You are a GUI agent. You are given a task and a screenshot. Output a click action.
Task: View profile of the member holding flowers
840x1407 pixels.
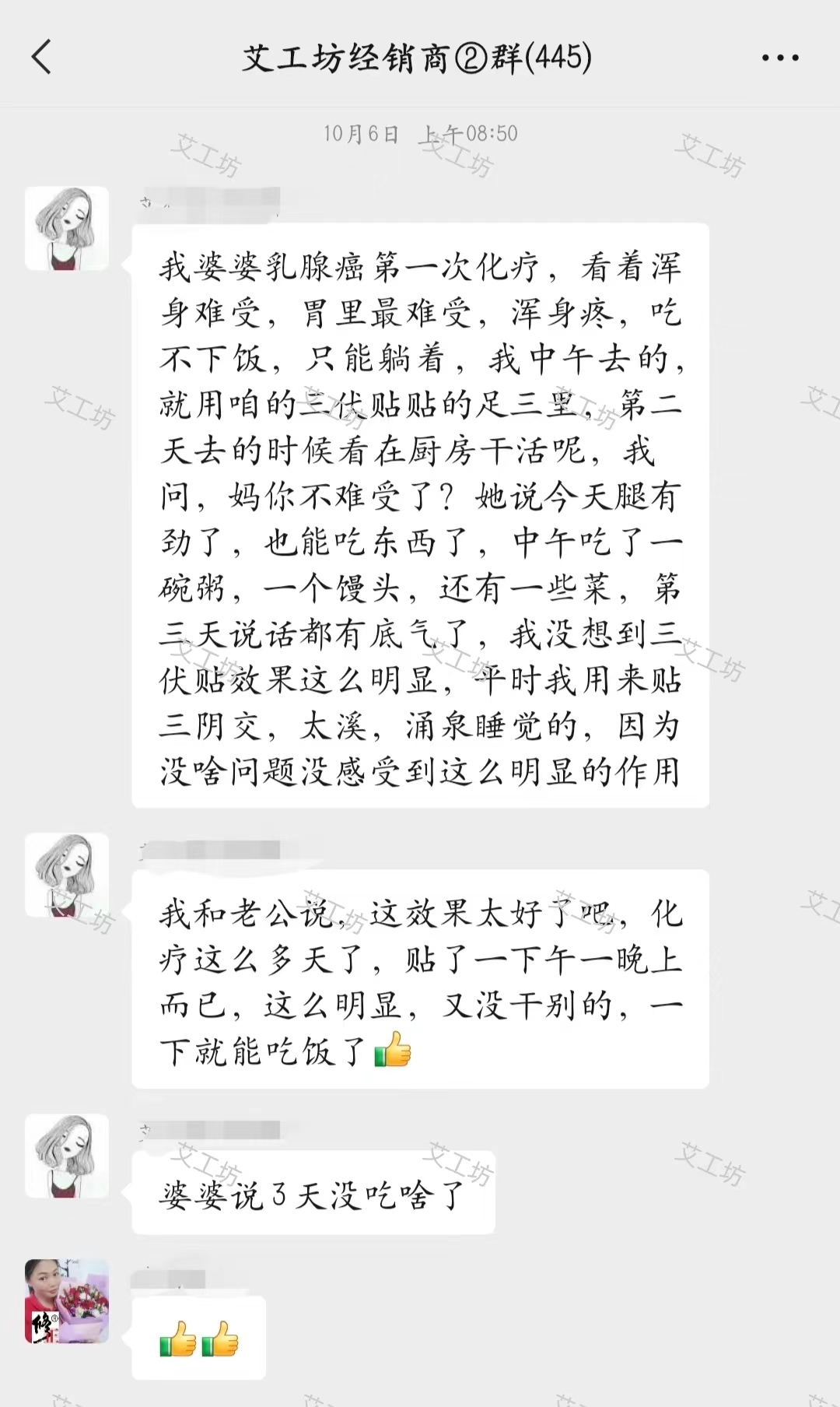67,1300
